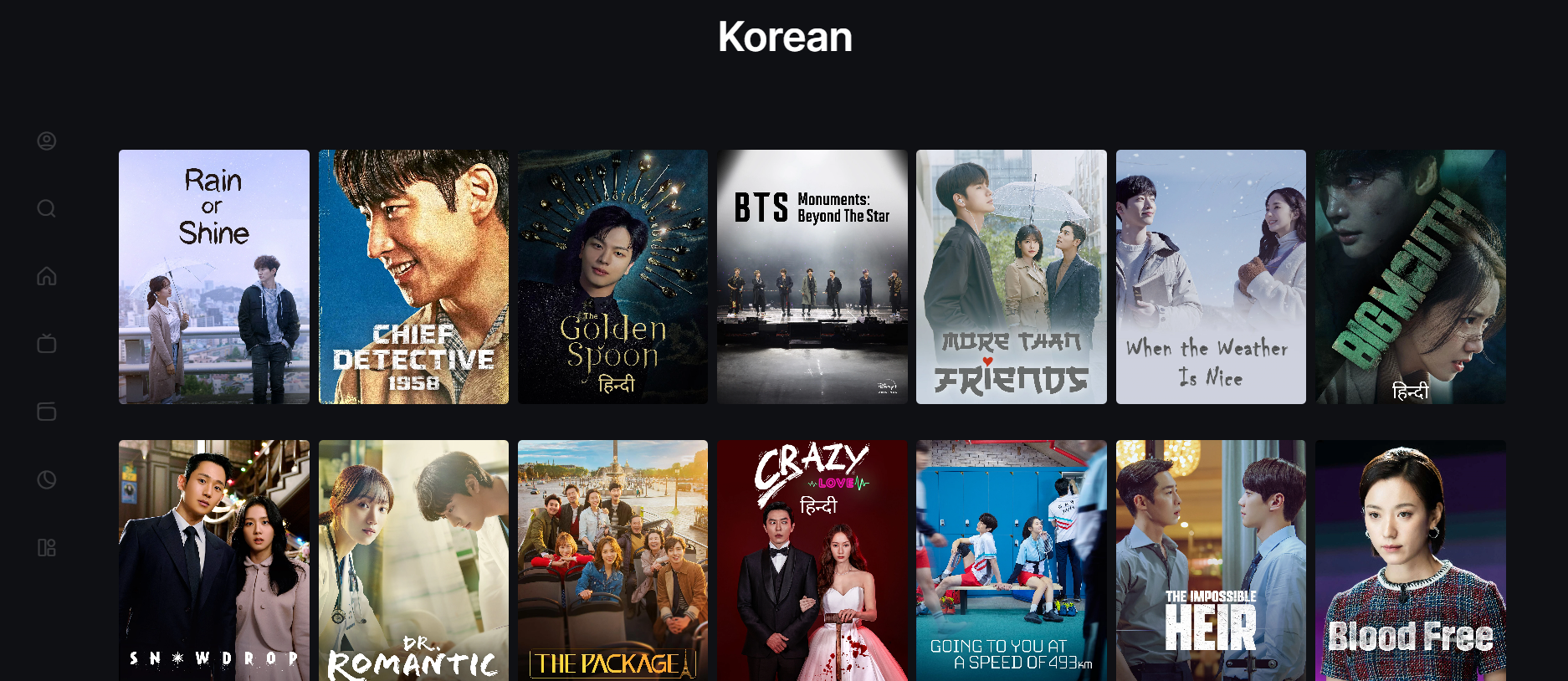Open Snowdrop series

(x=214, y=561)
